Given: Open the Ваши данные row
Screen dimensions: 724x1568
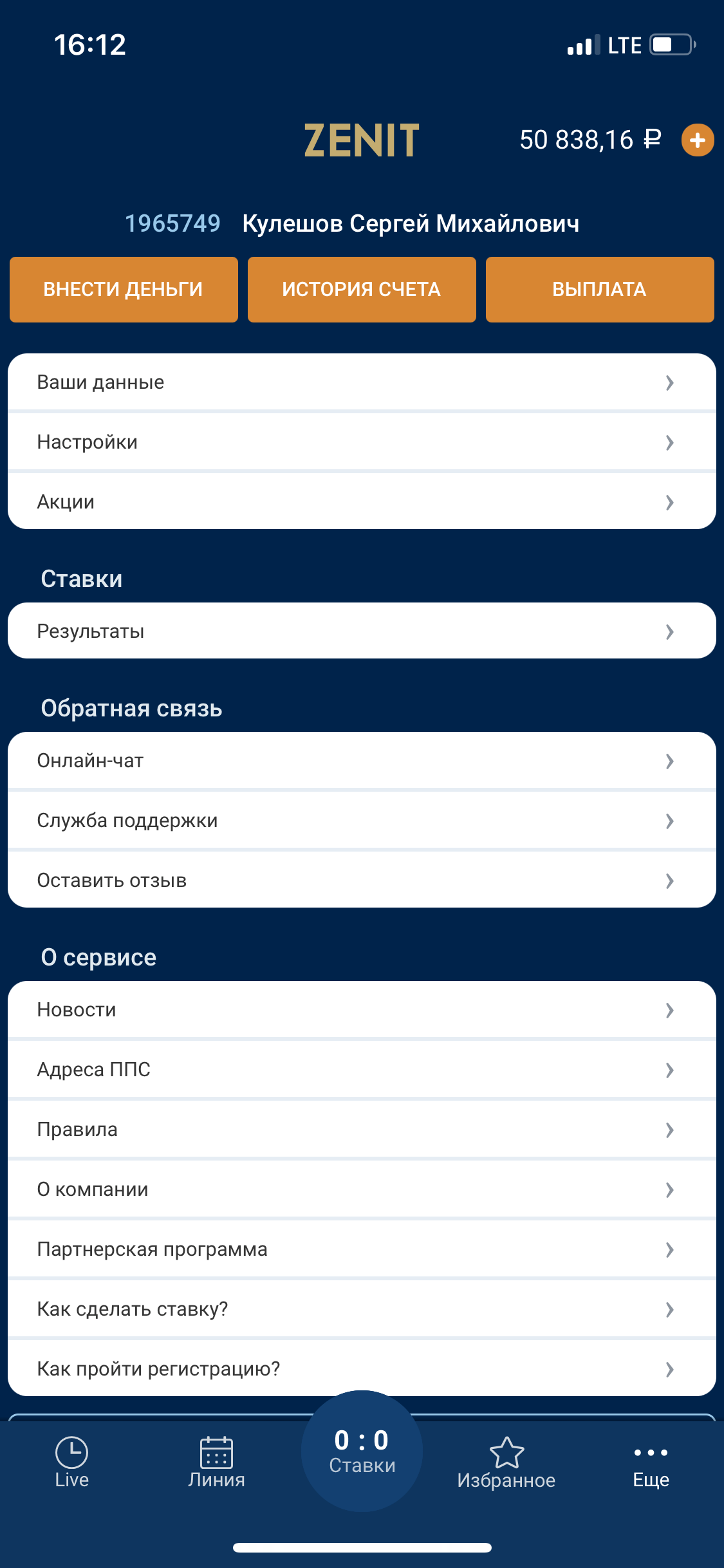Looking at the screenshot, I should point(362,382).
